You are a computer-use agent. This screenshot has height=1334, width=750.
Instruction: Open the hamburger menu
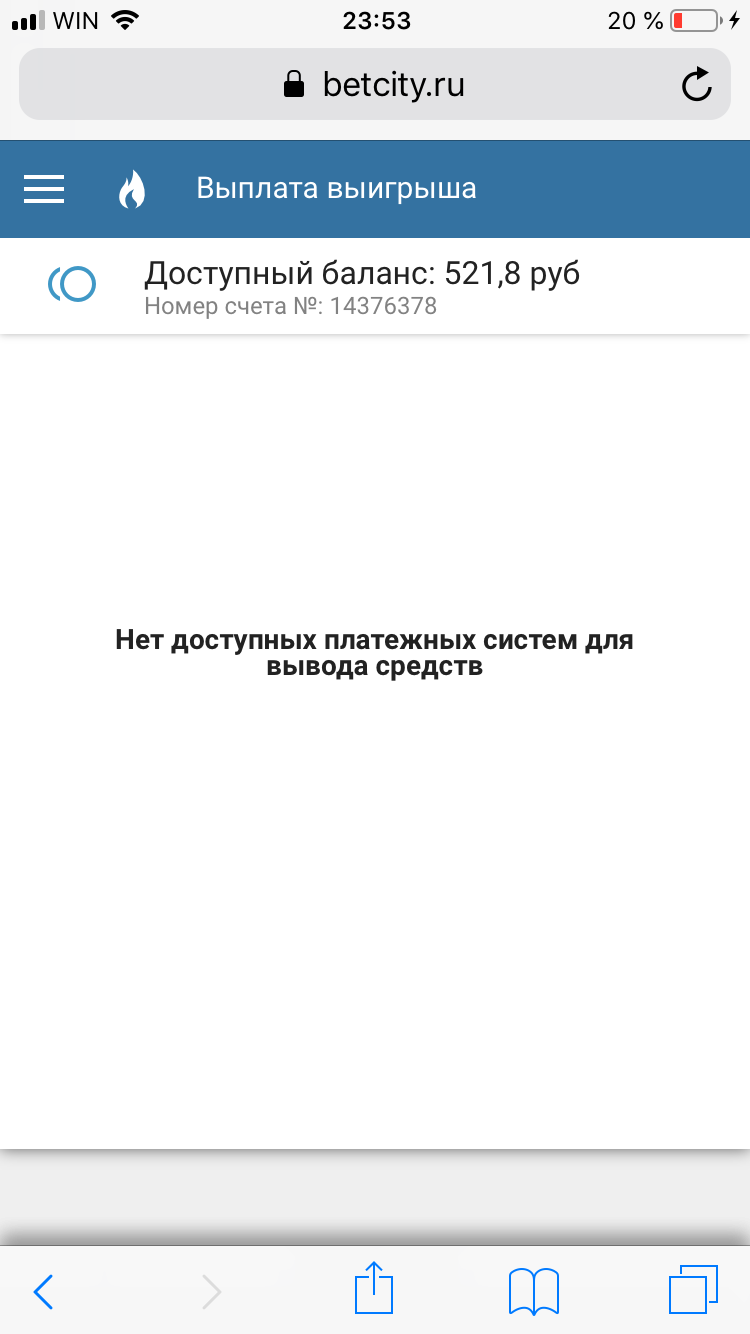[x=44, y=189]
